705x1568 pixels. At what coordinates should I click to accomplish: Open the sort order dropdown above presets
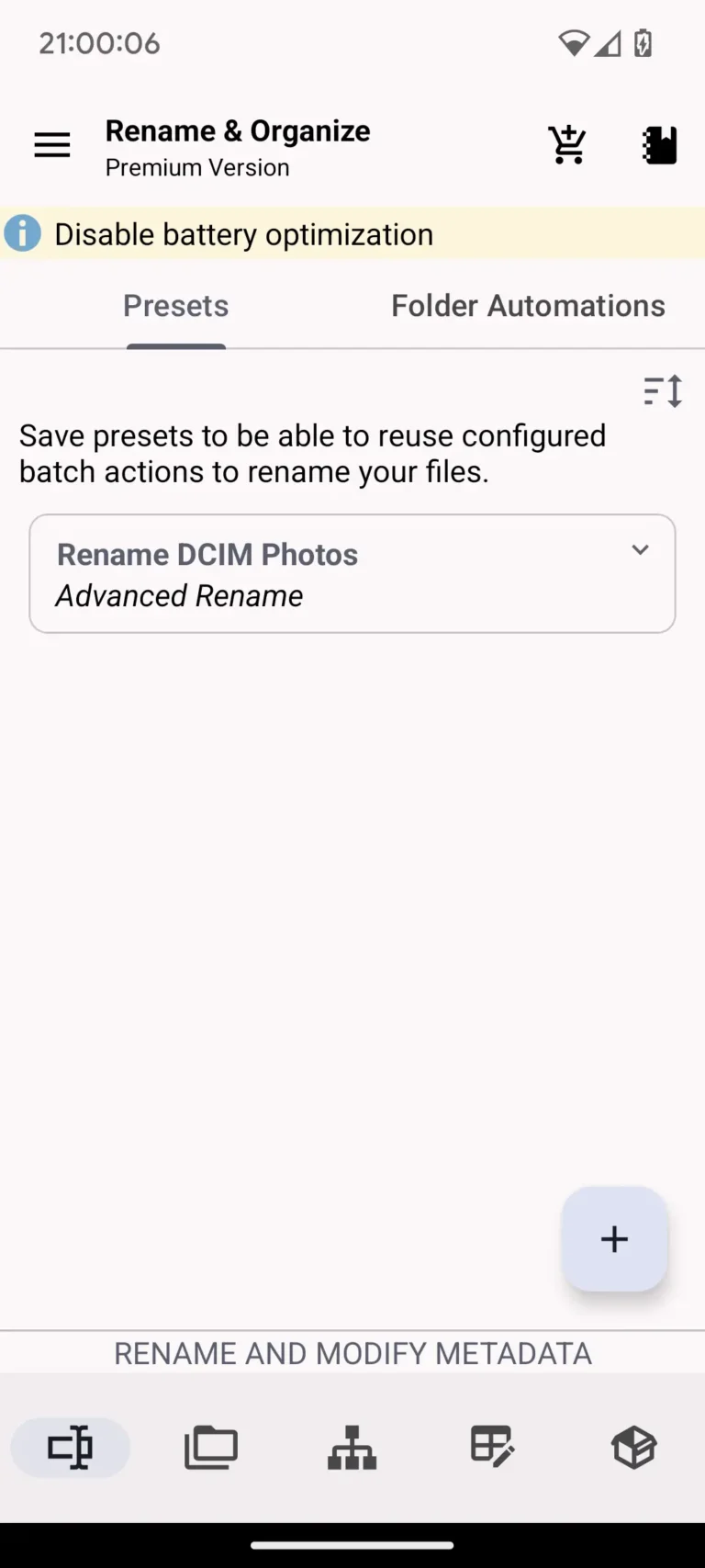[662, 391]
